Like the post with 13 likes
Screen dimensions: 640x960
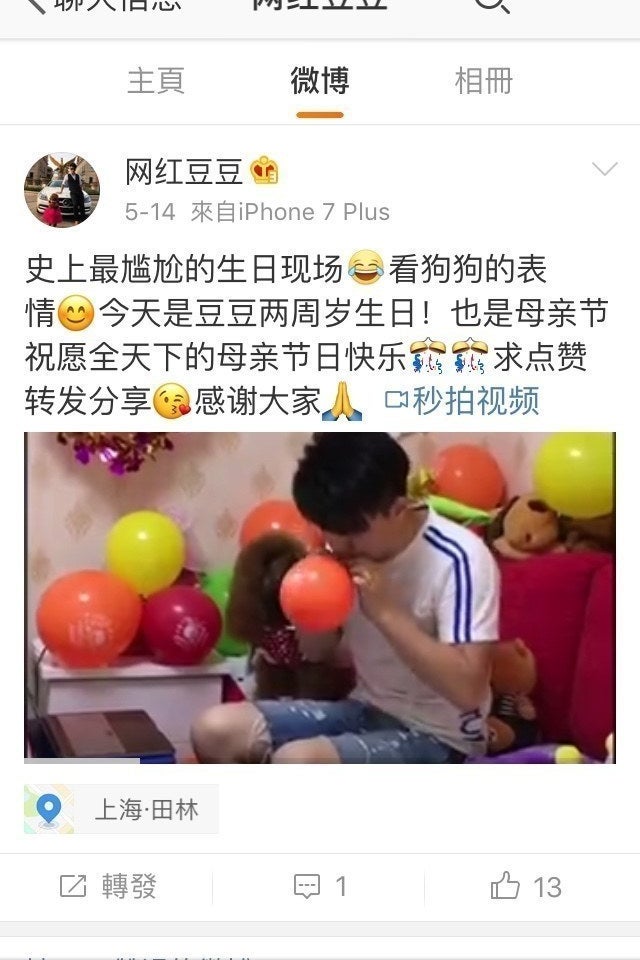[526, 886]
